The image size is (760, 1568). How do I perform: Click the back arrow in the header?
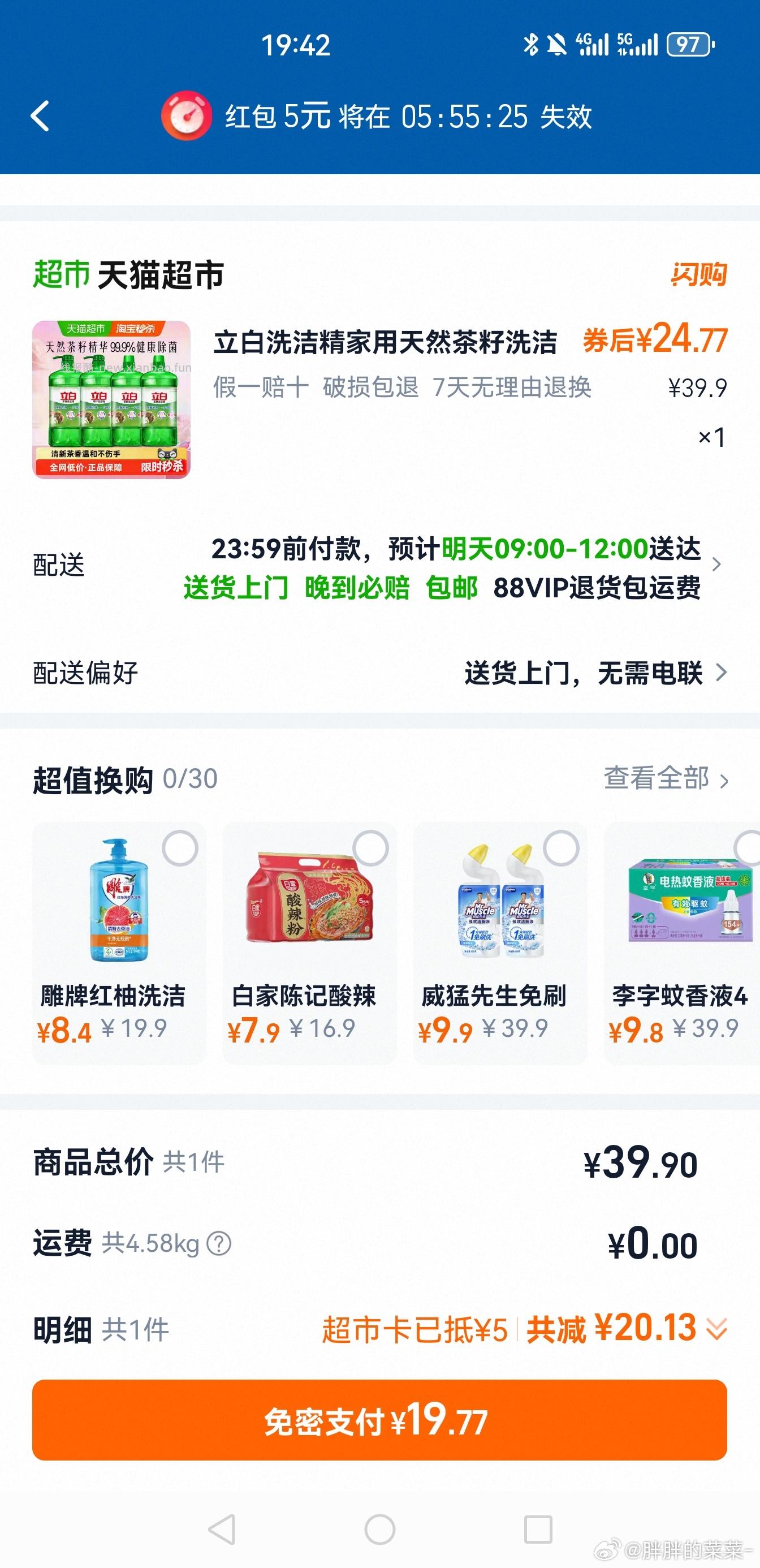click(x=40, y=117)
